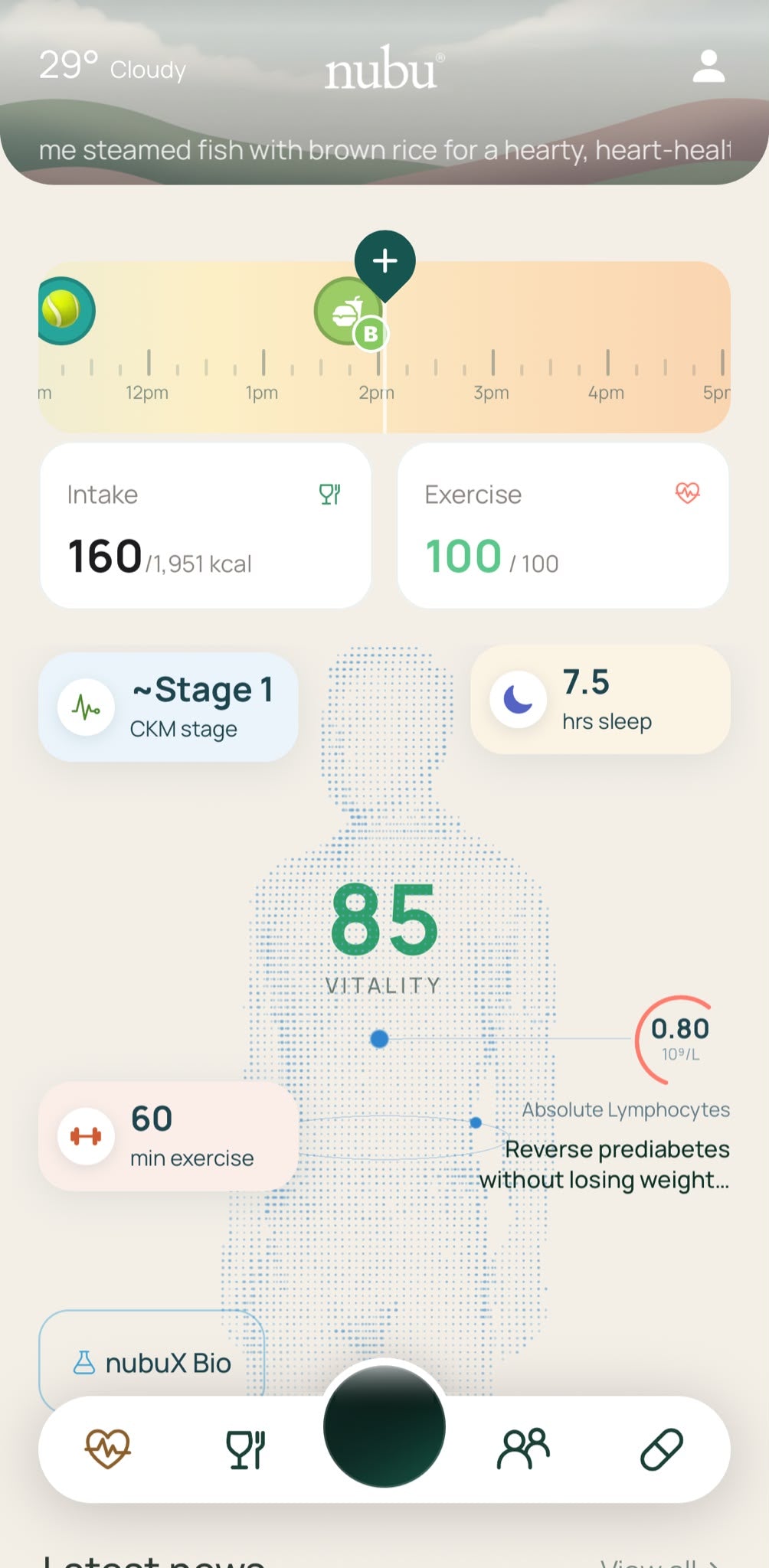Open the hrs sleep card
Viewport: 769px width, 1568px height.
tap(600, 700)
